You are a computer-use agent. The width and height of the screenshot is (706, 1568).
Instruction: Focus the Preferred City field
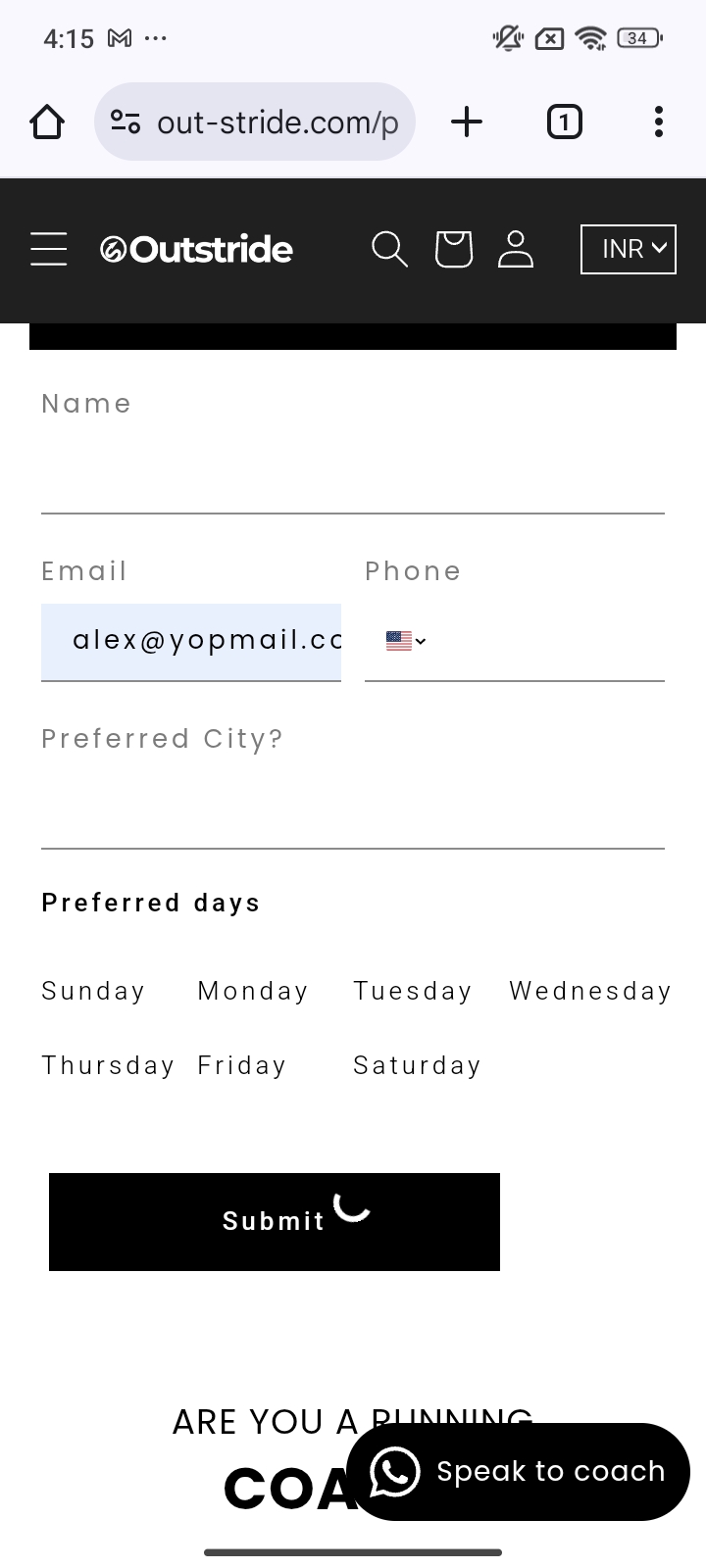pyautogui.click(x=353, y=810)
